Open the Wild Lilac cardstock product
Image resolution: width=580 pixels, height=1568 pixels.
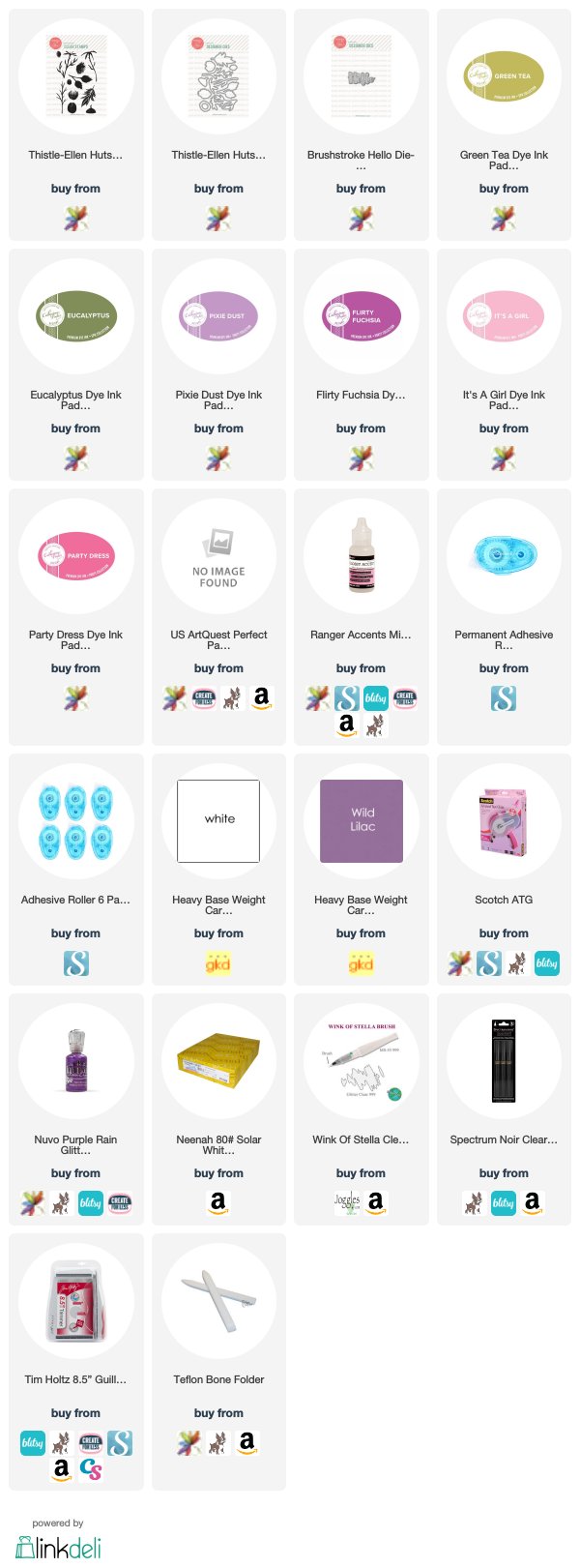[361, 821]
